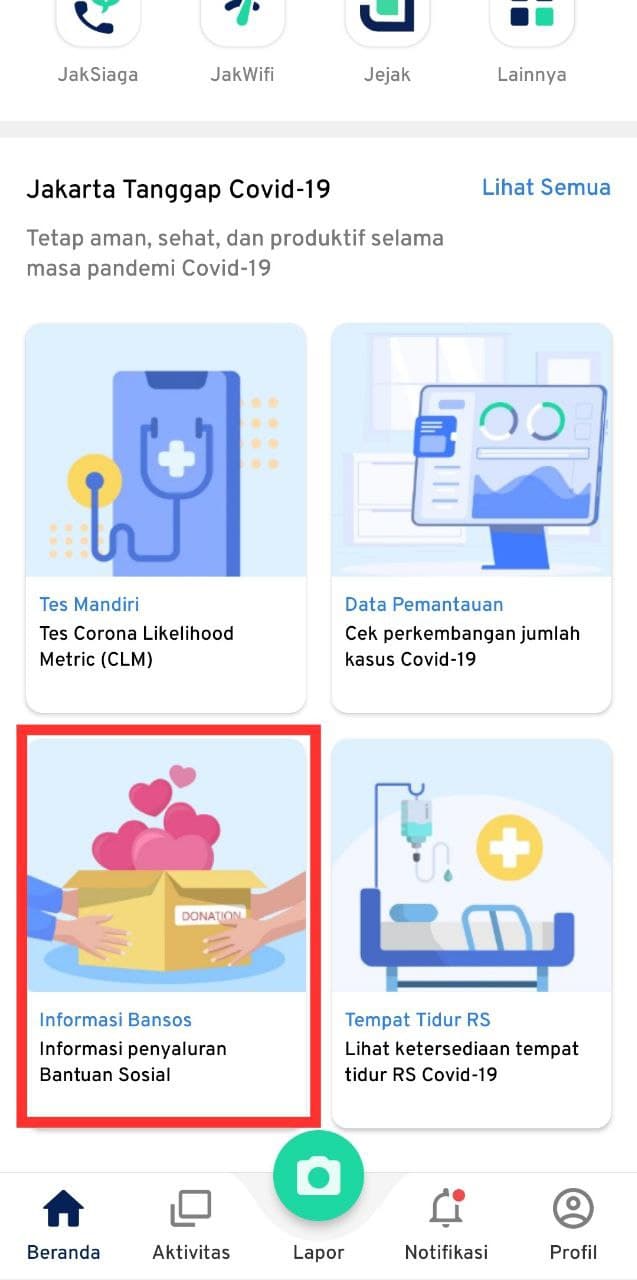Image resolution: width=637 pixels, height=1280 pixels.
Task: Open the Notifikasi tab
Action: point(446,1225)
